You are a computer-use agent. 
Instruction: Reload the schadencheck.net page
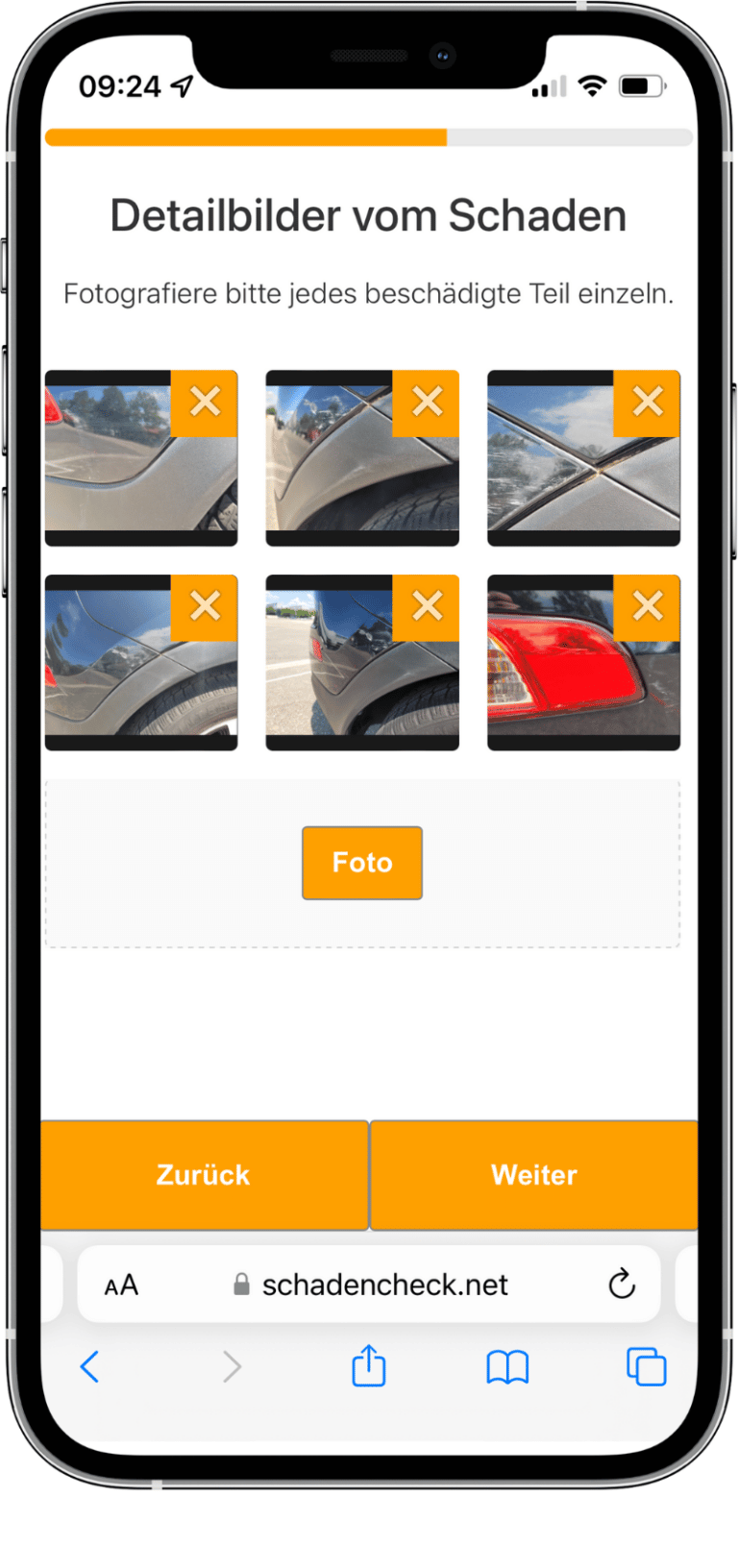pyautogui.click(x=622, y=1284)
